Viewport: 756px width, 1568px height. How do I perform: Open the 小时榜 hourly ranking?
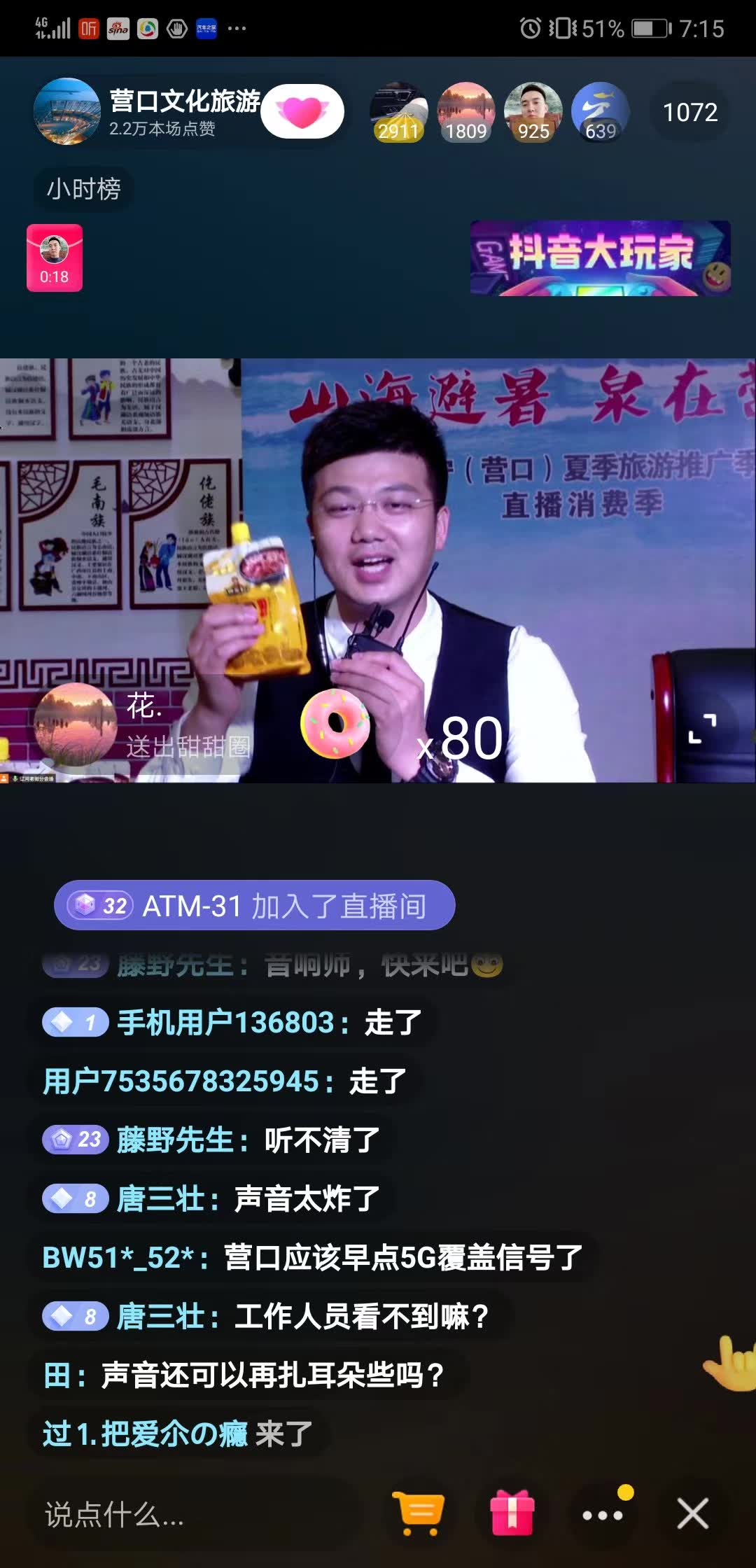pyautogui.click(x=83, y=189)
